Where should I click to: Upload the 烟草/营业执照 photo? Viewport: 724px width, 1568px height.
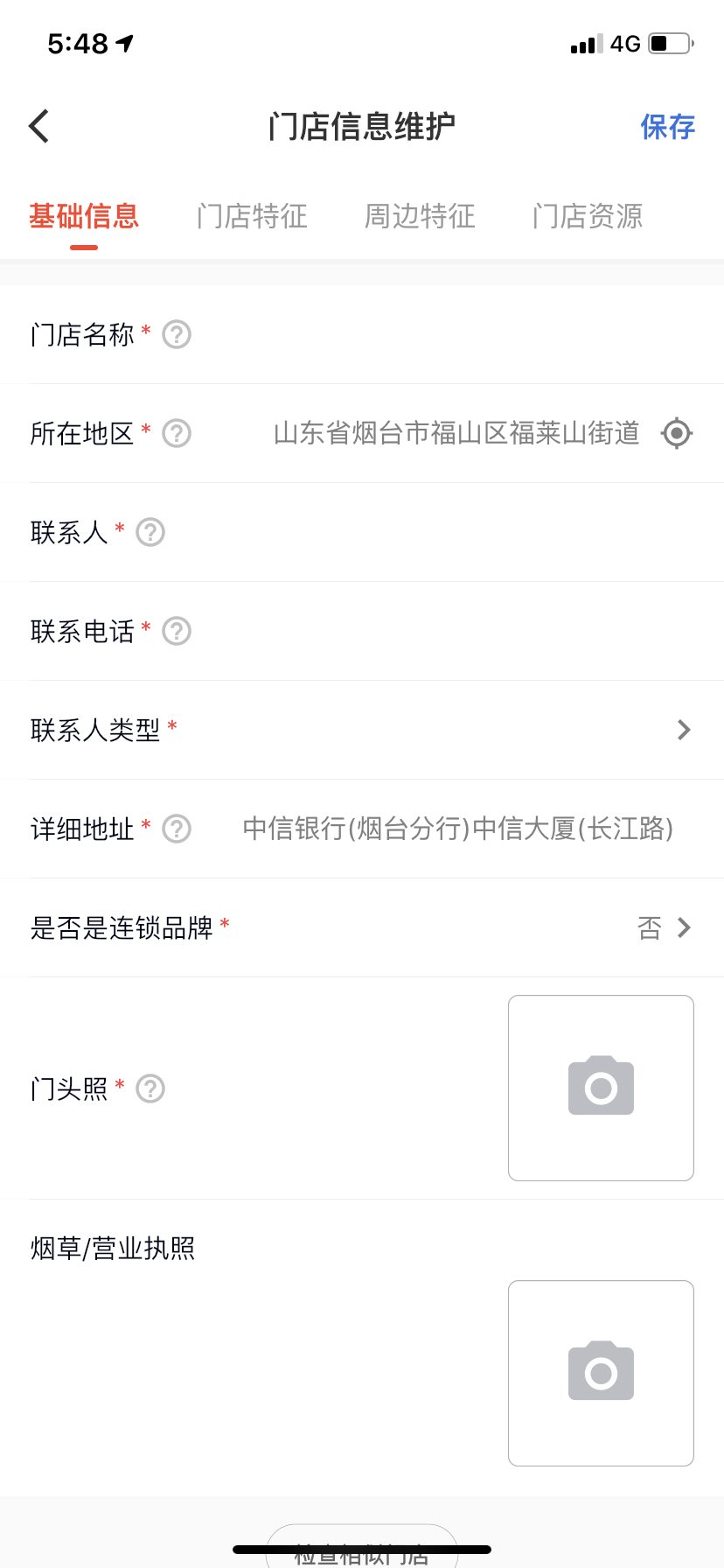601,1372
